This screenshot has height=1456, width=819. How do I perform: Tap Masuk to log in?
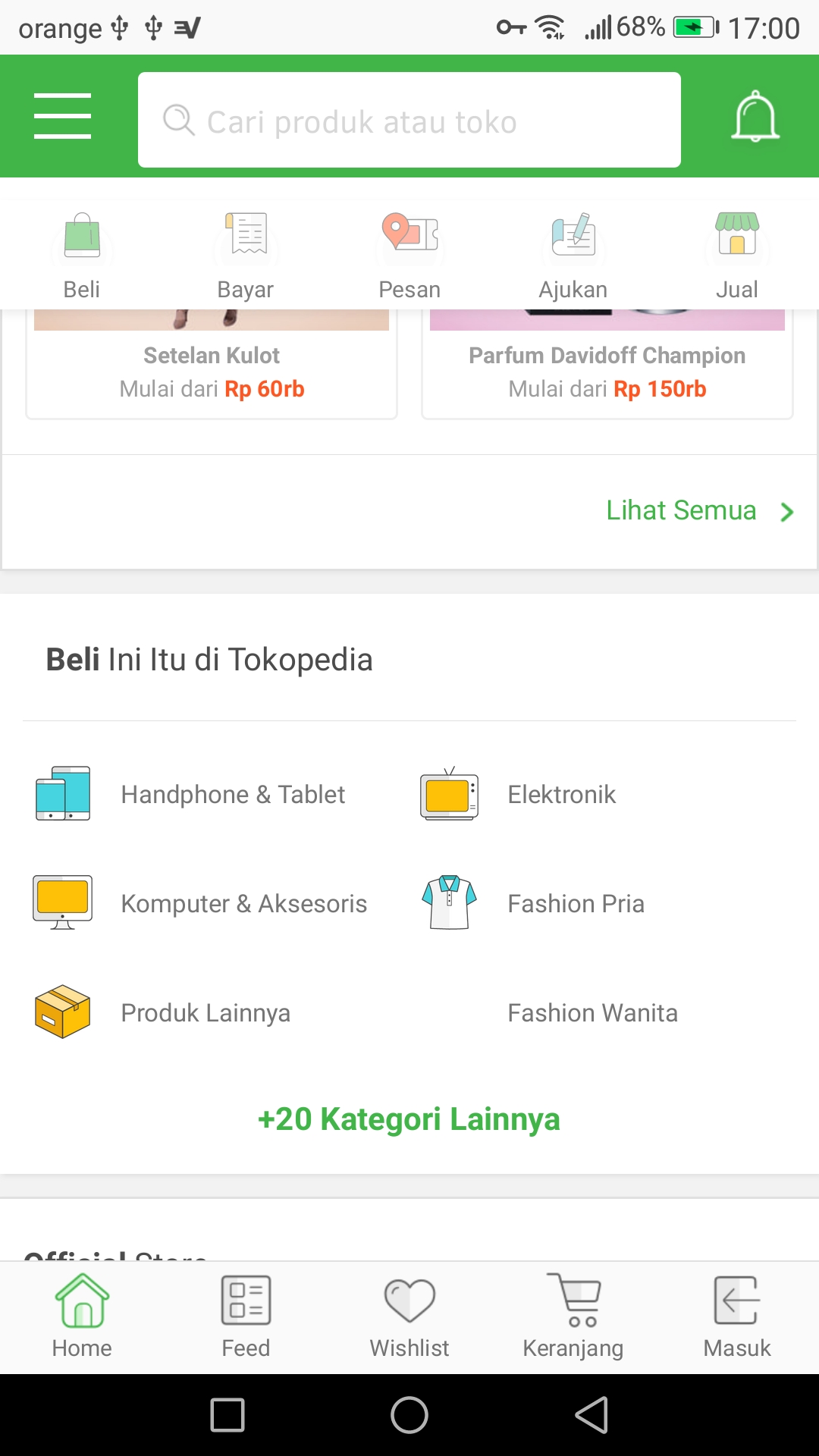pos(736,1316)
